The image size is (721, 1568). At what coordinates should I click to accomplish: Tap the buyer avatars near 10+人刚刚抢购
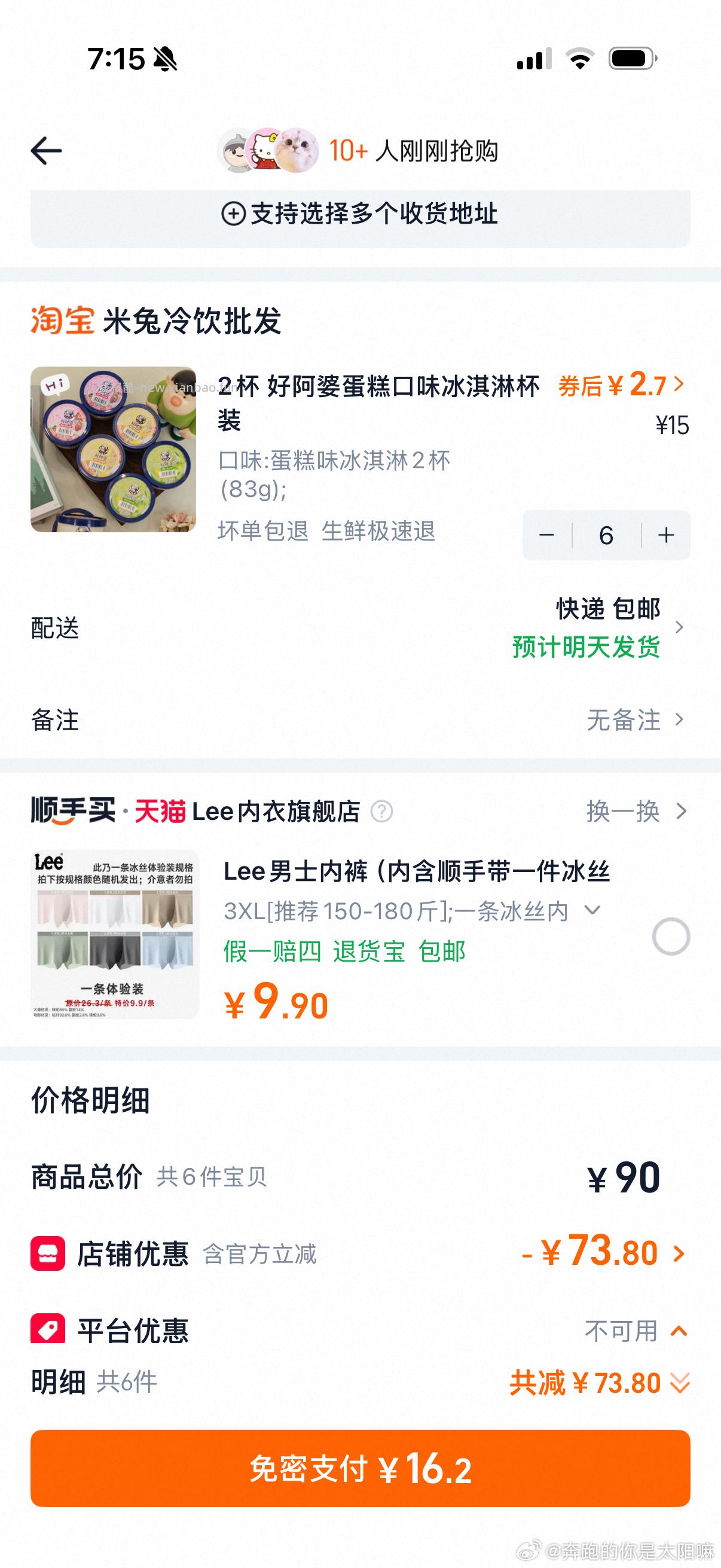point(268,152)
